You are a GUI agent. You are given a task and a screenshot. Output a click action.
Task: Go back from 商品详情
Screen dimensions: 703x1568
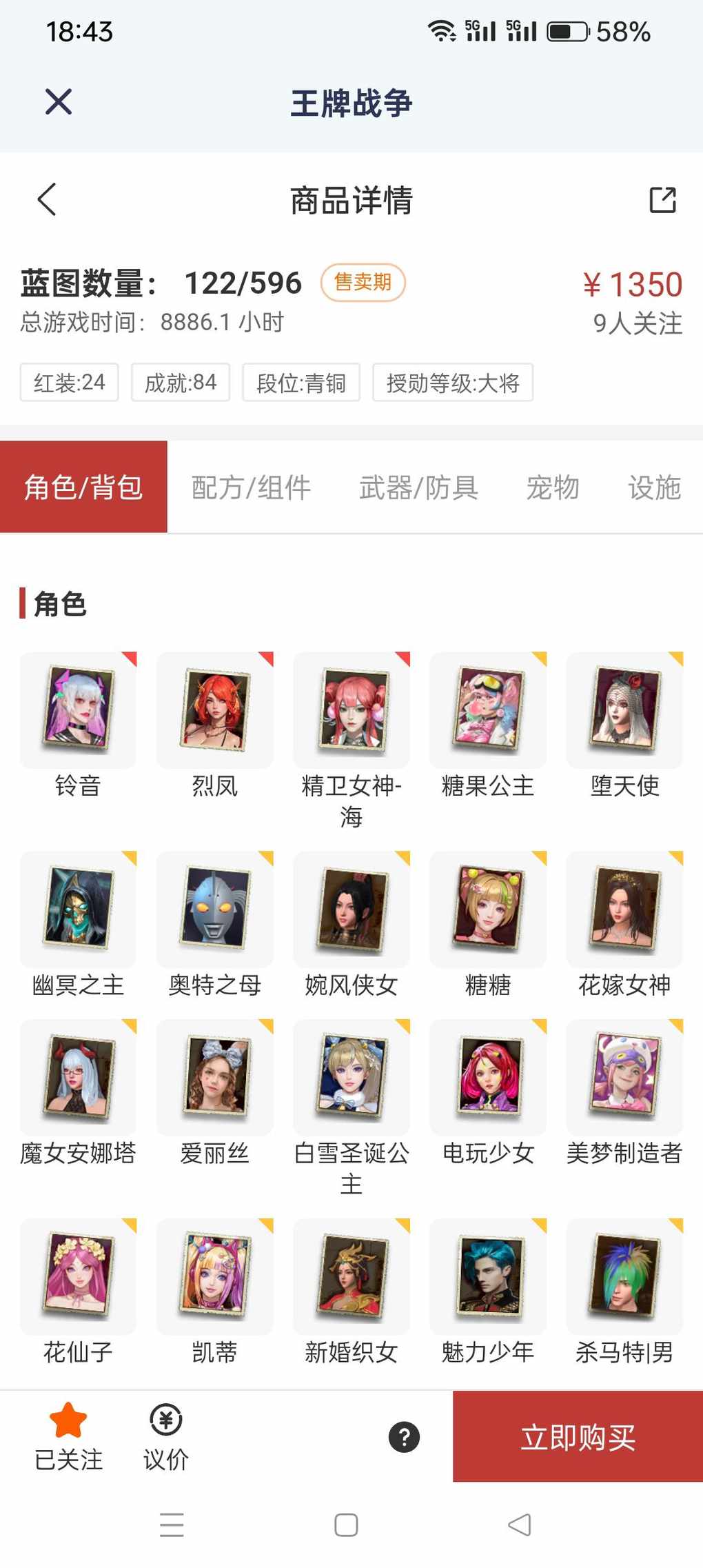(47, 200)
